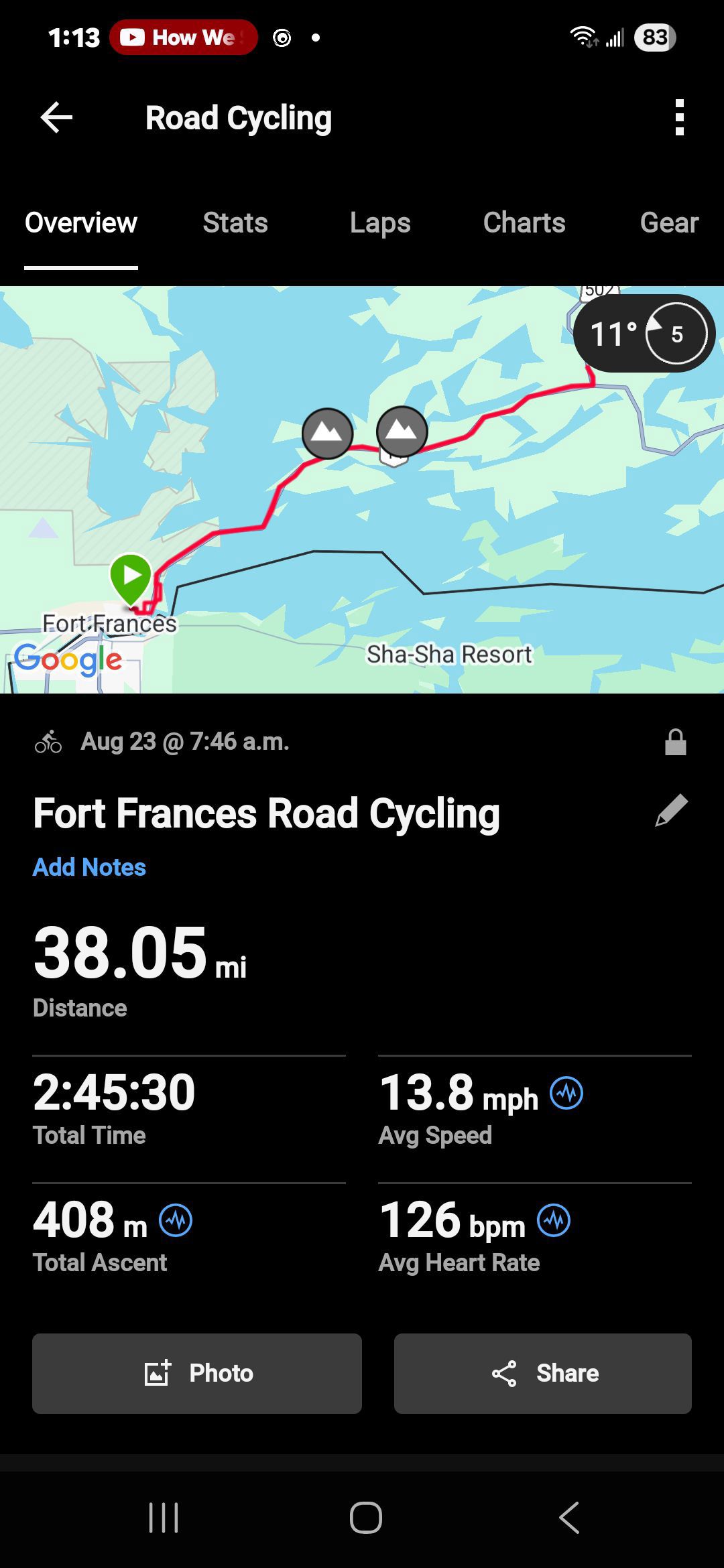The height and width of the screenshot is (1568, 724).
Task: Go to the home screen
Action: pos(365,1517)
